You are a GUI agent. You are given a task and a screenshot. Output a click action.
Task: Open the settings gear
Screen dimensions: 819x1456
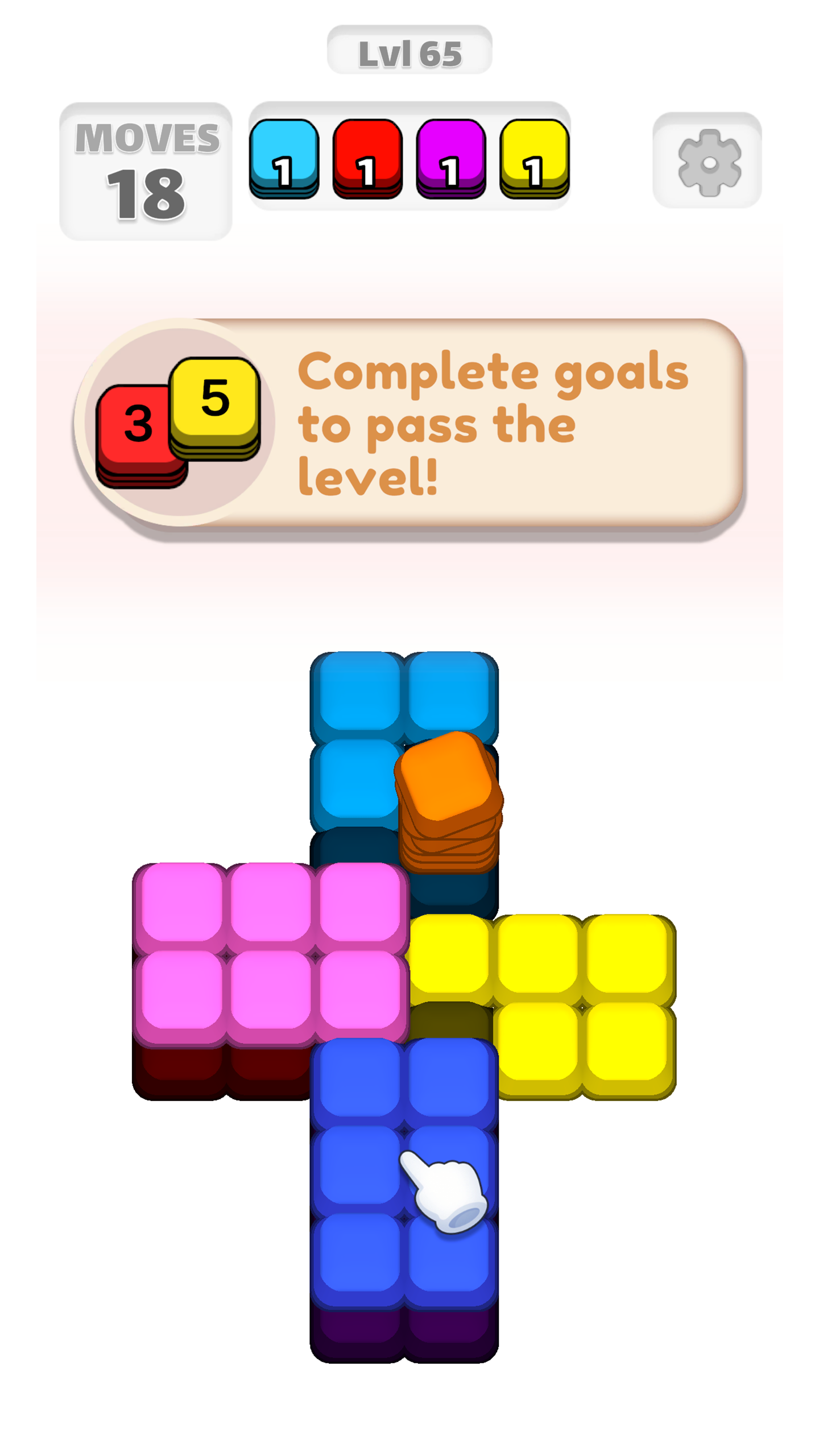(706, 160)
